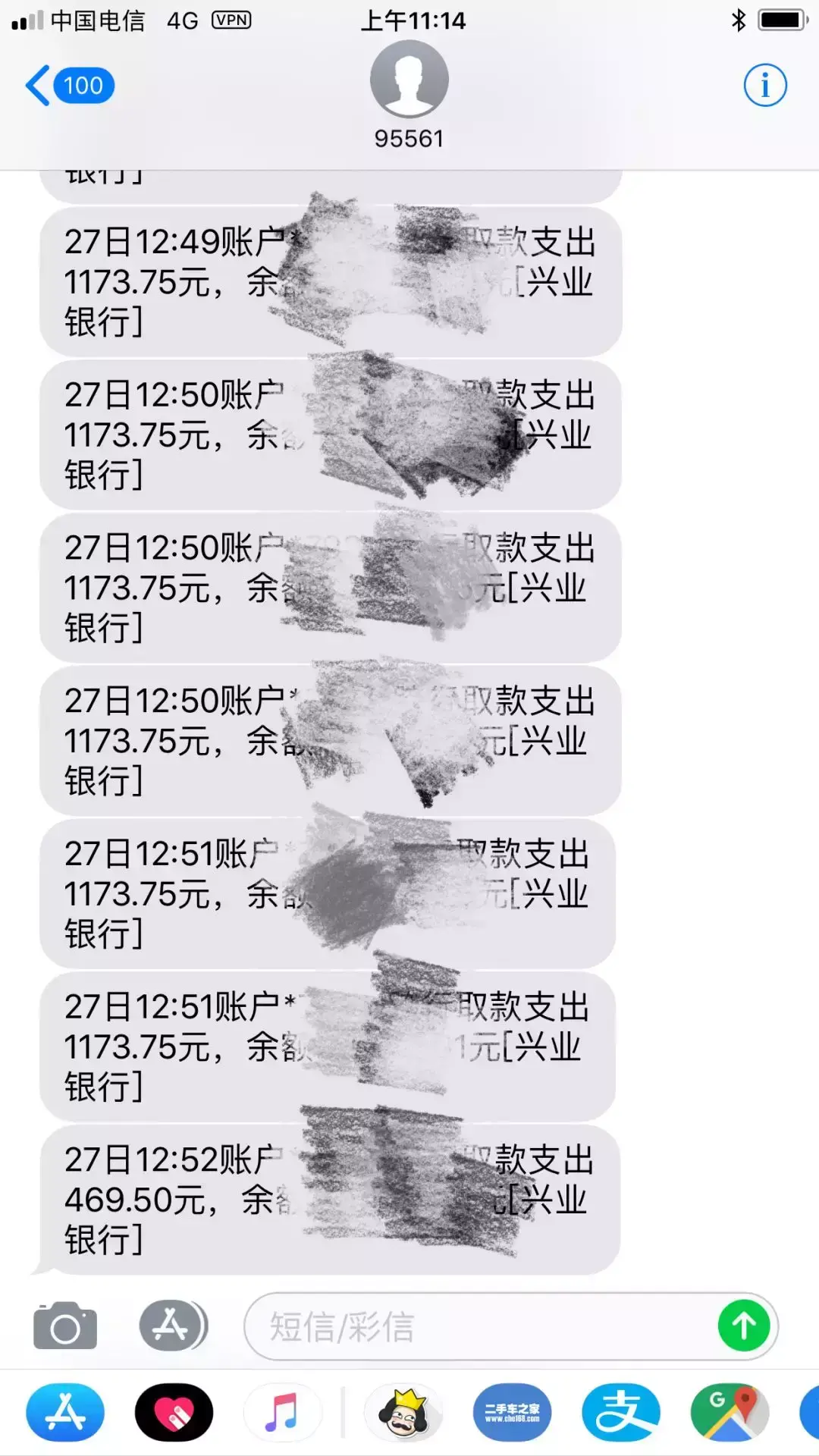
Task: Go back to the message list
Action: [68, 86]
